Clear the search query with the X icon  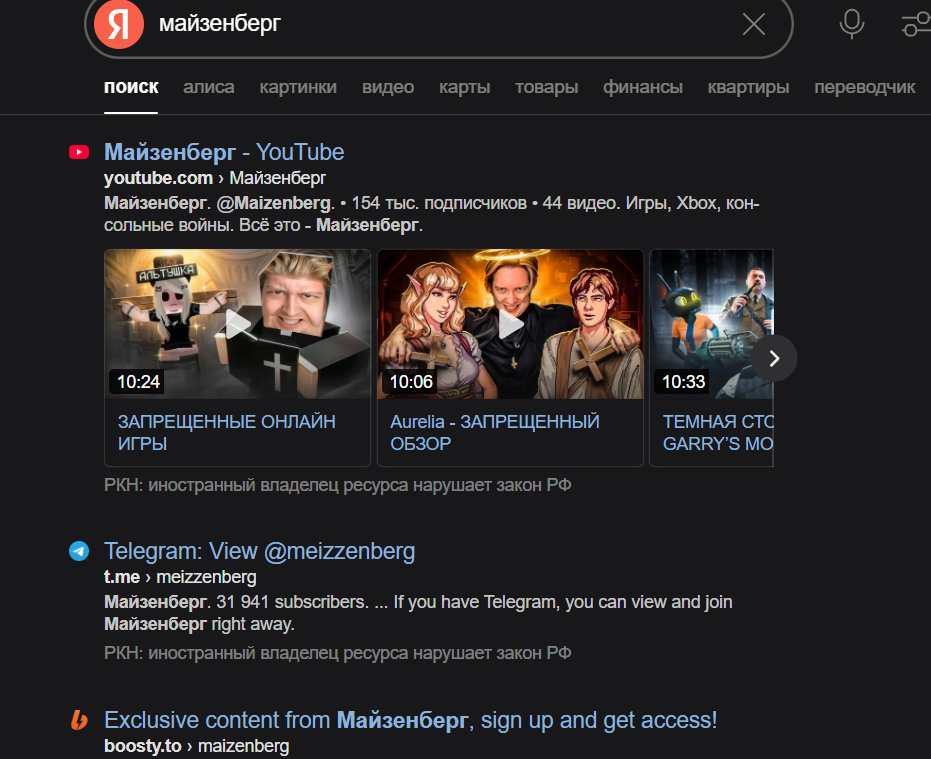(754, 24)
